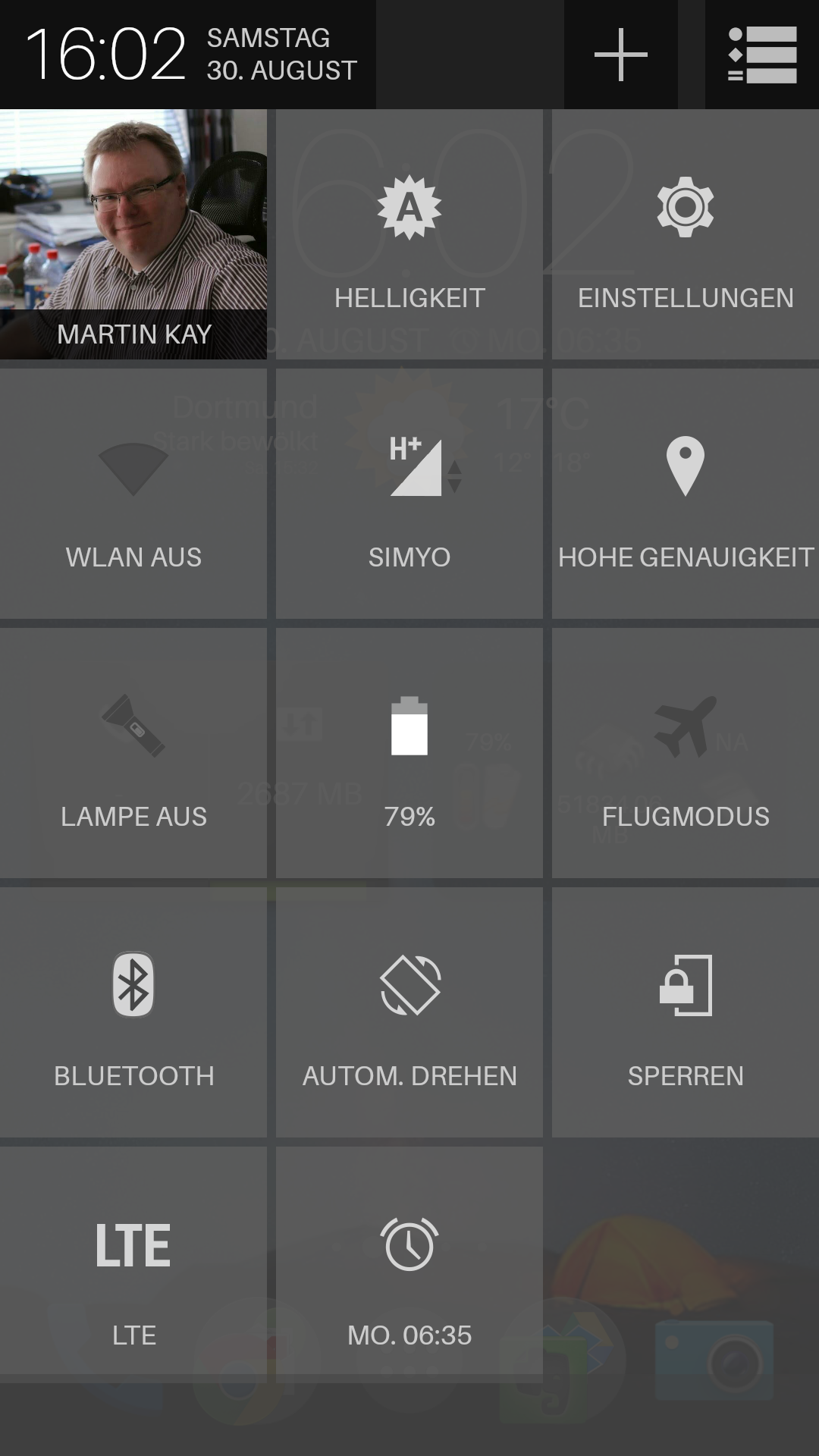Toggle Autom. Drehen rotation
The width and height of the screenshot is (819, 1456).
pyautogui.click(x=409, y=1012)
